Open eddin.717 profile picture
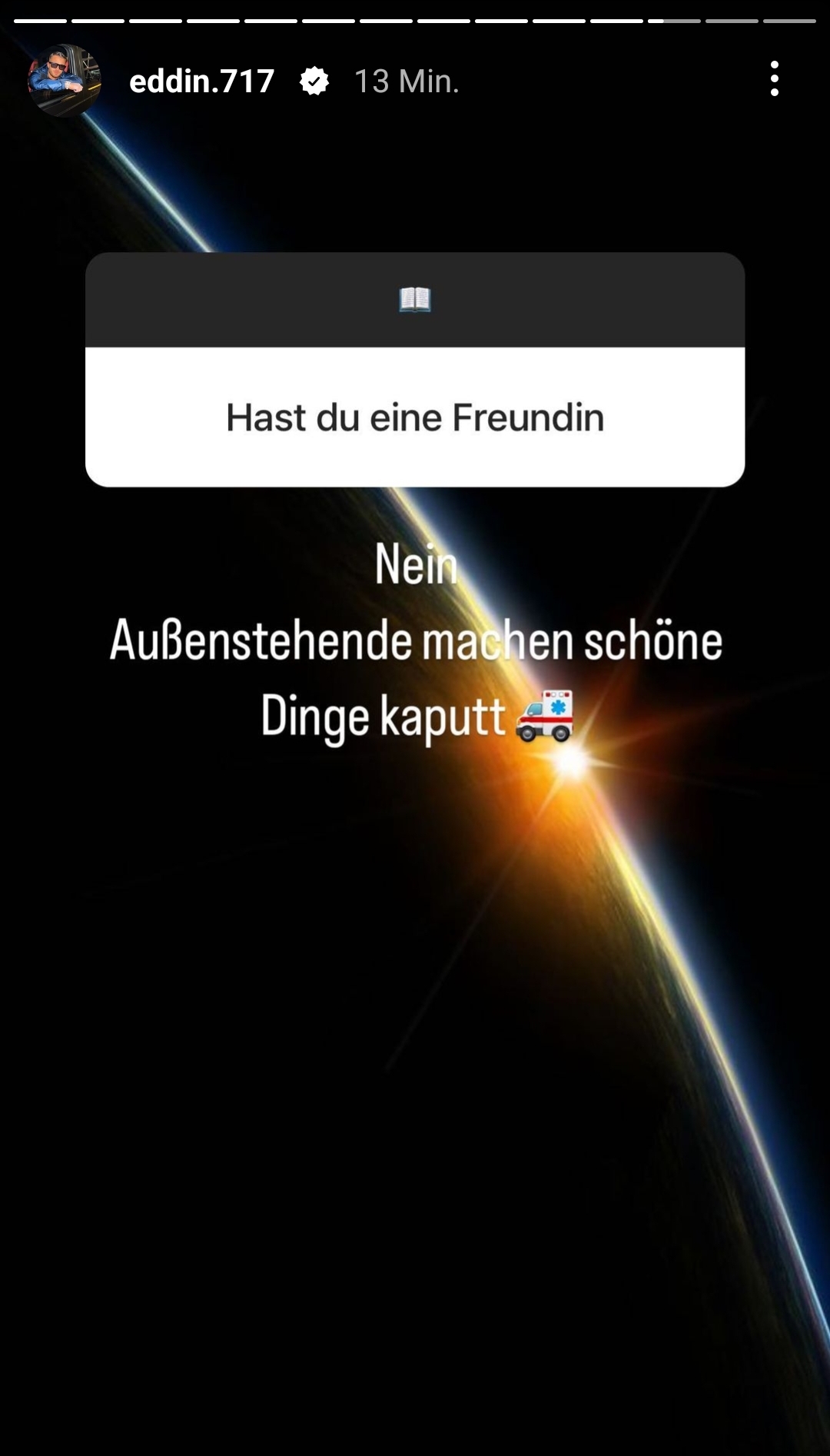This screenshot has width=830, height=1456. 65,81
